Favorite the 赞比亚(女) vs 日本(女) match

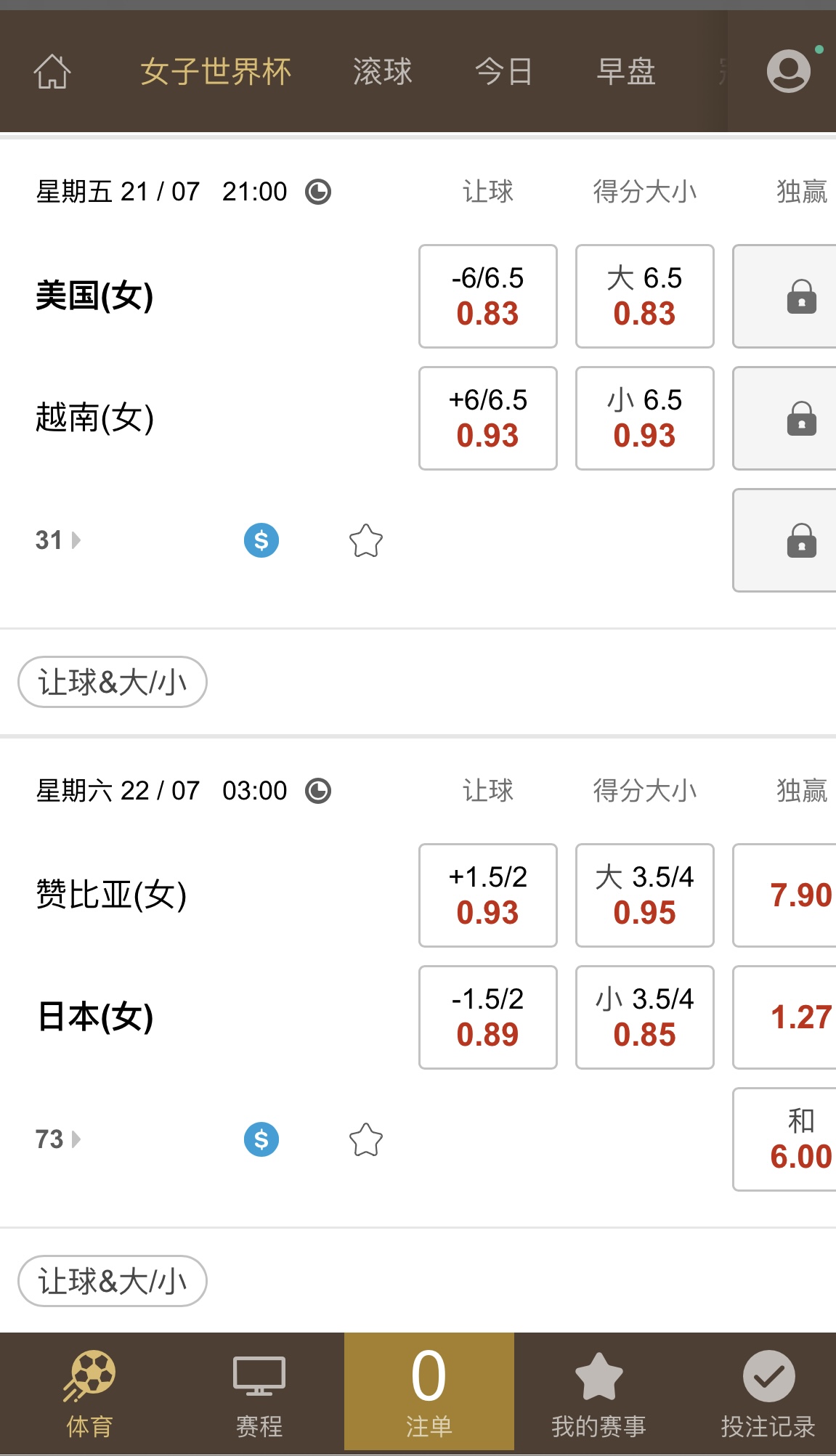point(365,1139)
